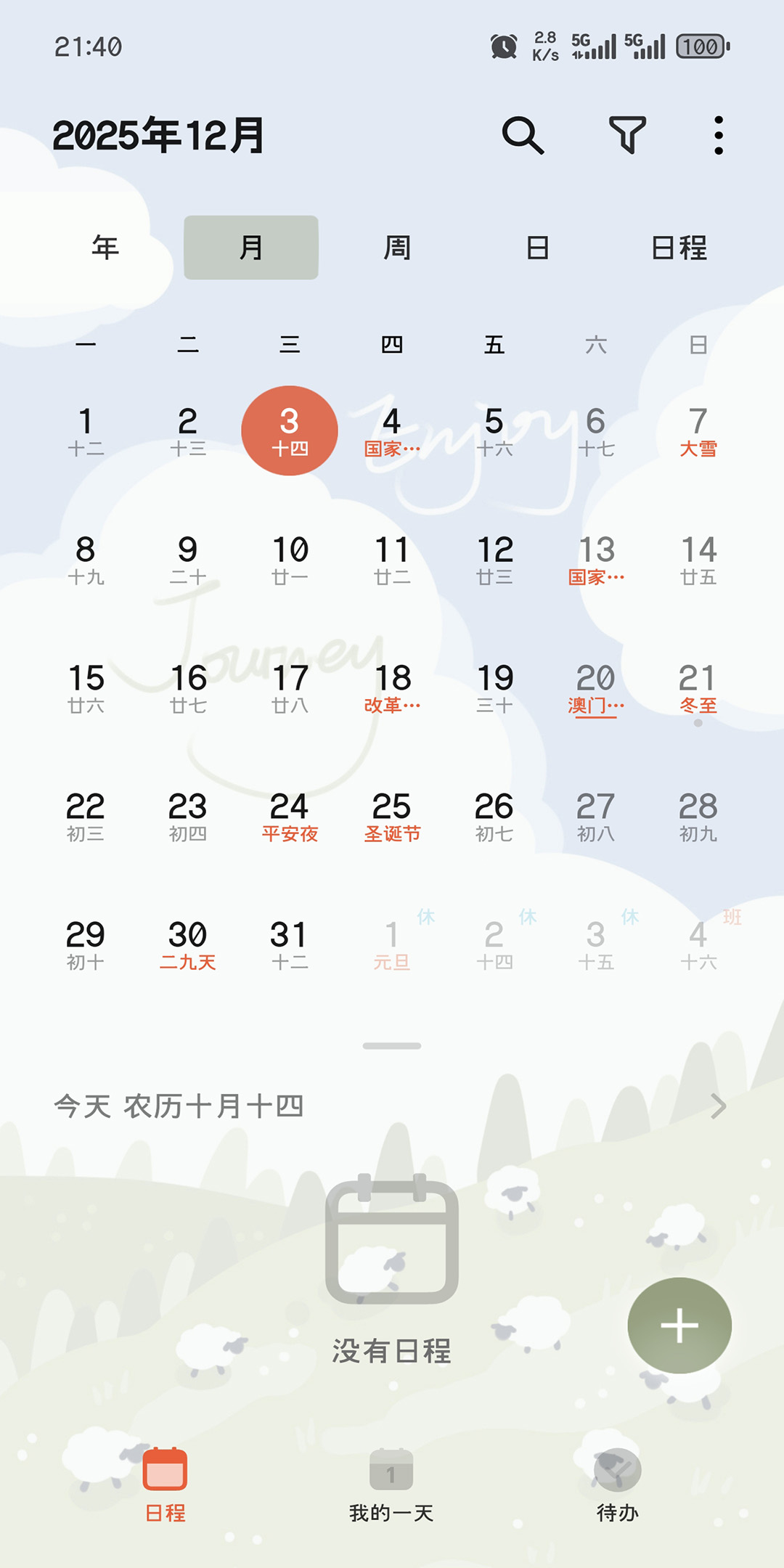Select January 1 元旦
This screenshot has height=1568, width=784.
(x=392, y=945)
